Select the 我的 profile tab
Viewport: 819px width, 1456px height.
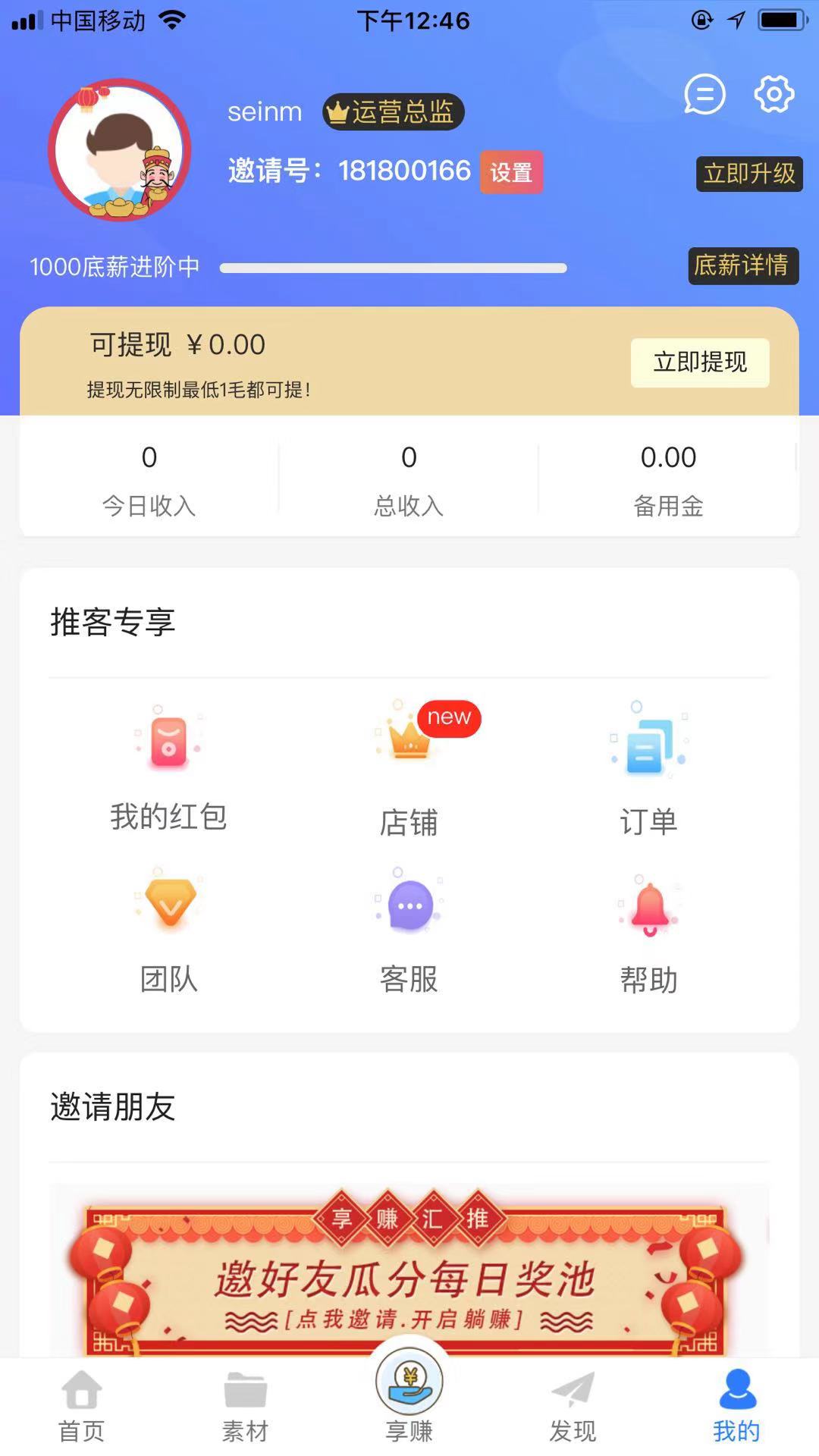pos(736,1407)
